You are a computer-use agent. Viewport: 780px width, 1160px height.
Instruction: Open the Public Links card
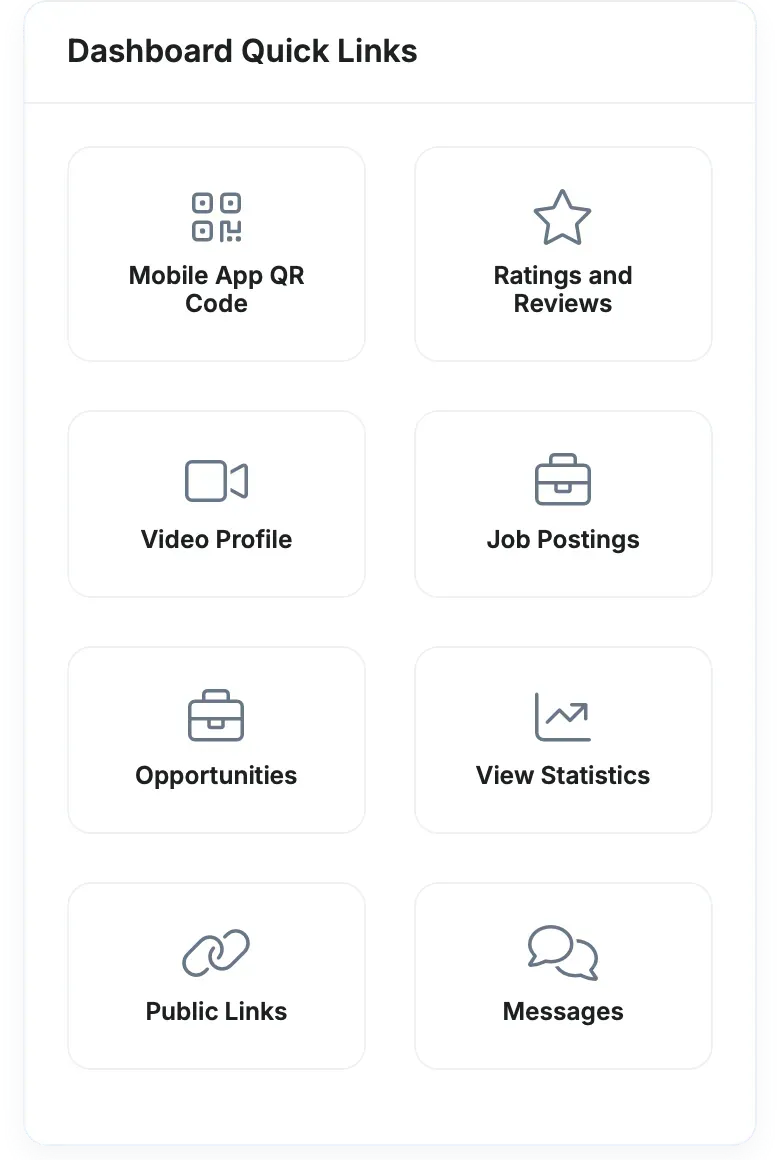(216, 975)
